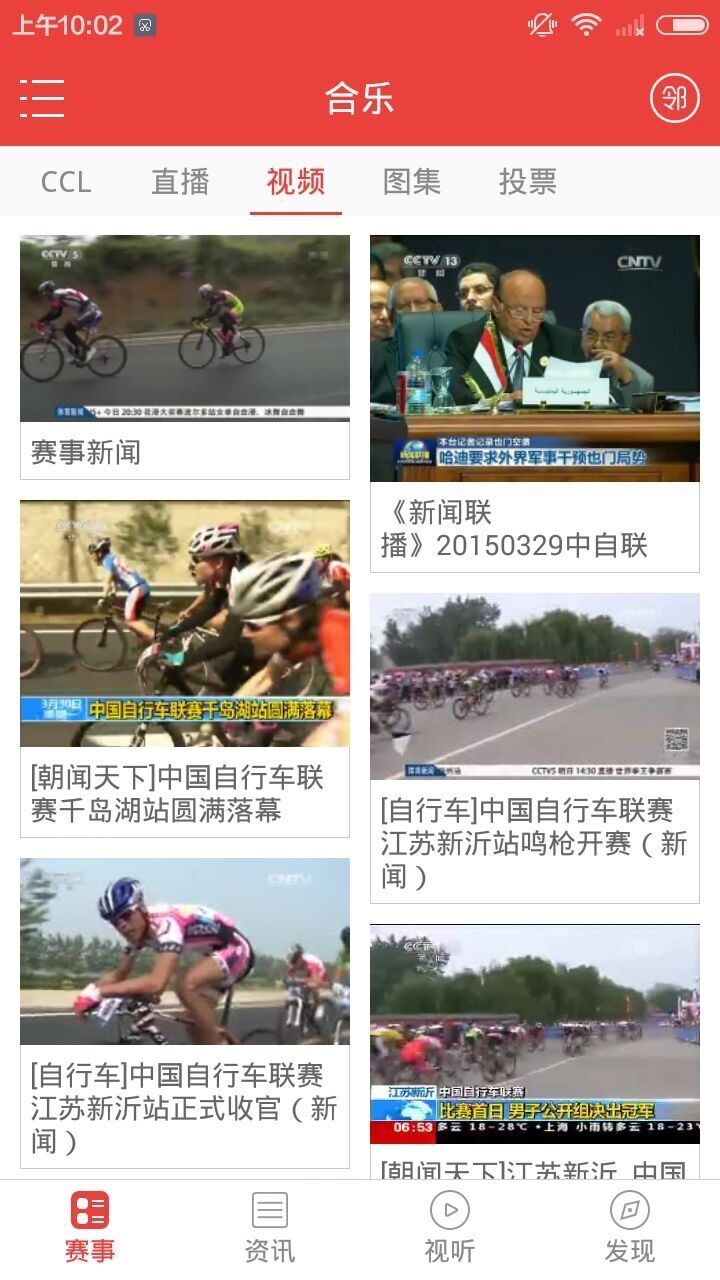Open the 发现 bottom tab
720x1280 pixels.
tap(630, 1227)
